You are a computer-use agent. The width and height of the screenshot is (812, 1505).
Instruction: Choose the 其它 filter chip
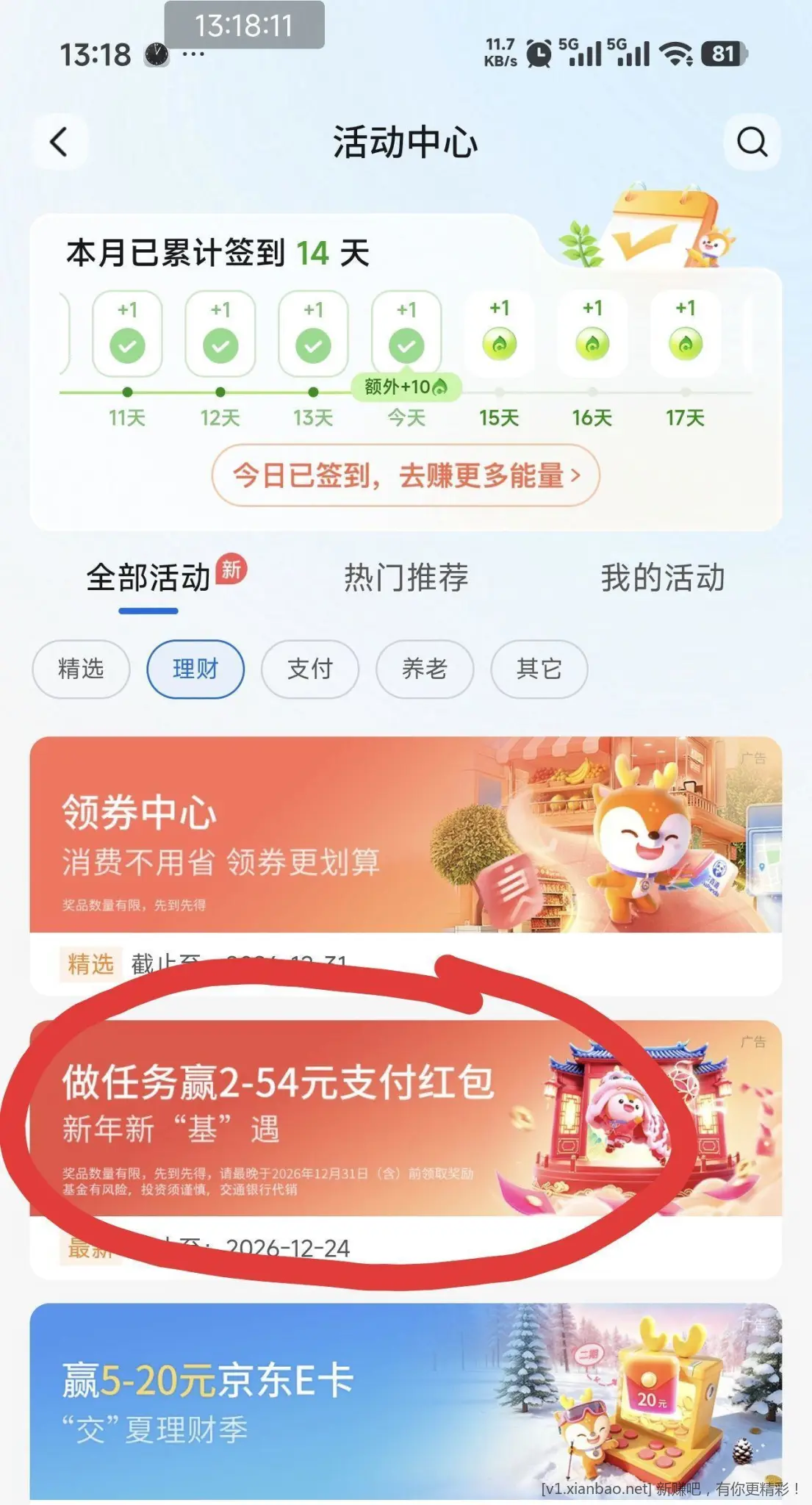tap(539, 669)
